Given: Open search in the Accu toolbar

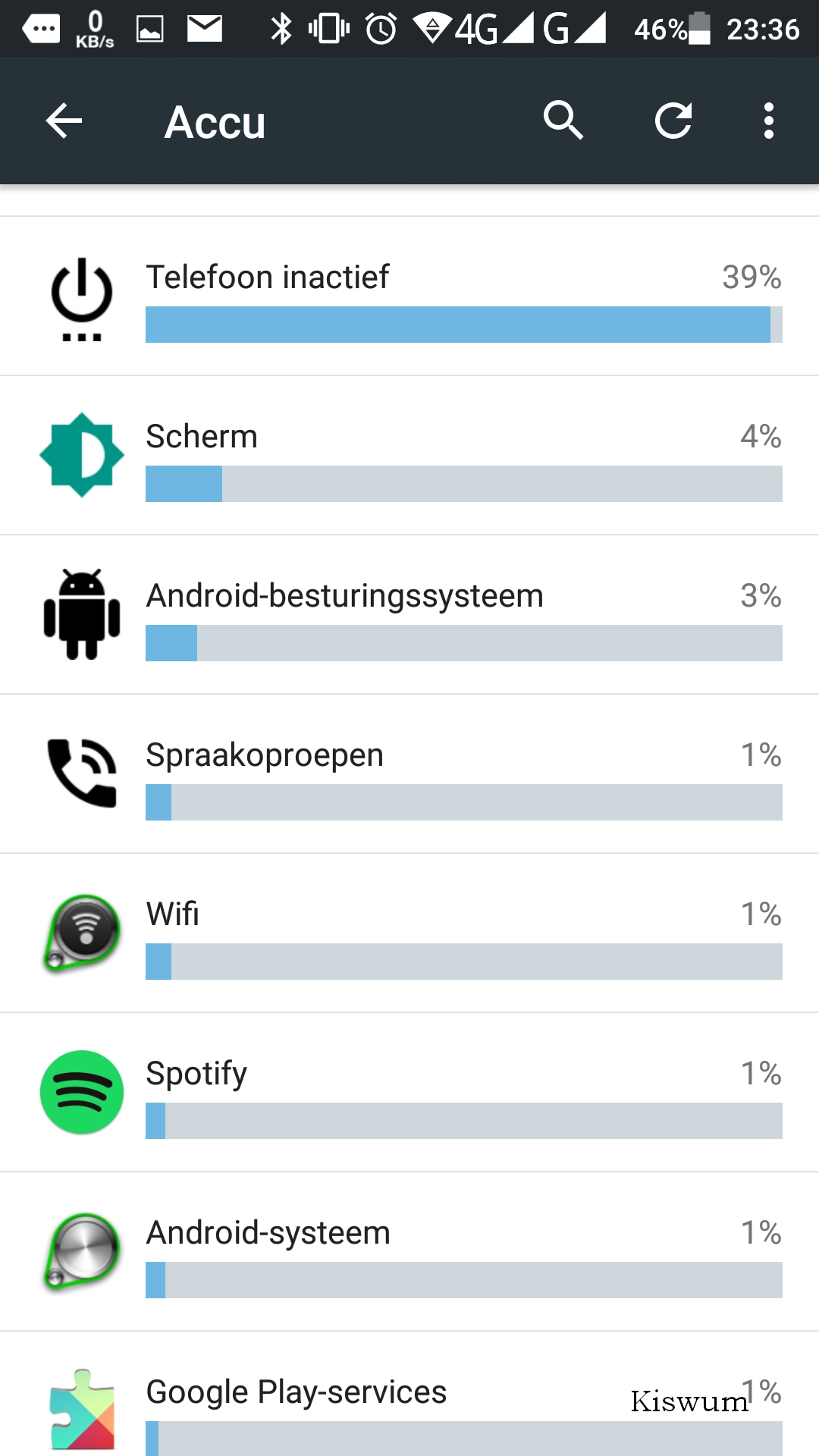Looking at the screenshot, I should 563,121.
